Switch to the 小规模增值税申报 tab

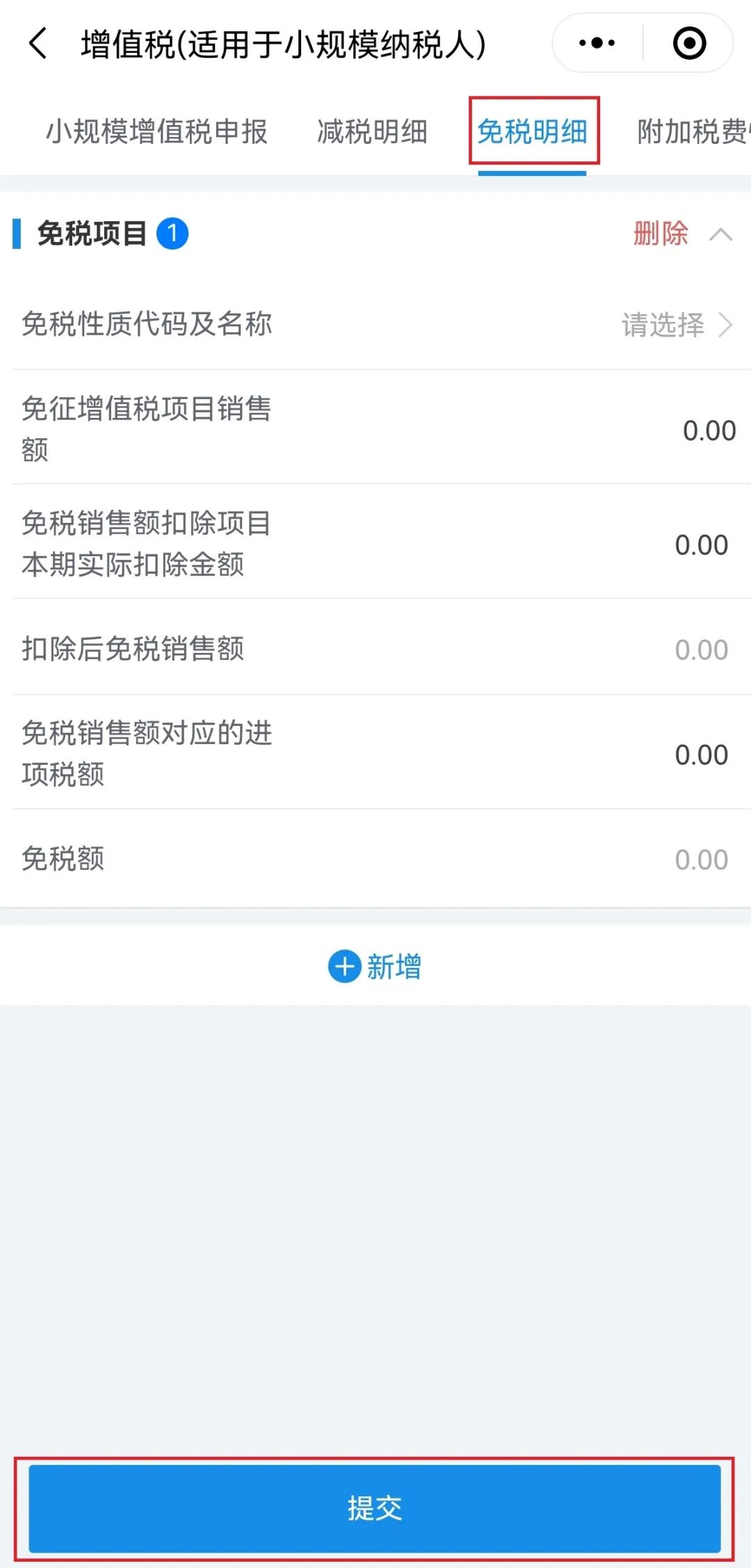click(x=156, y=131)
